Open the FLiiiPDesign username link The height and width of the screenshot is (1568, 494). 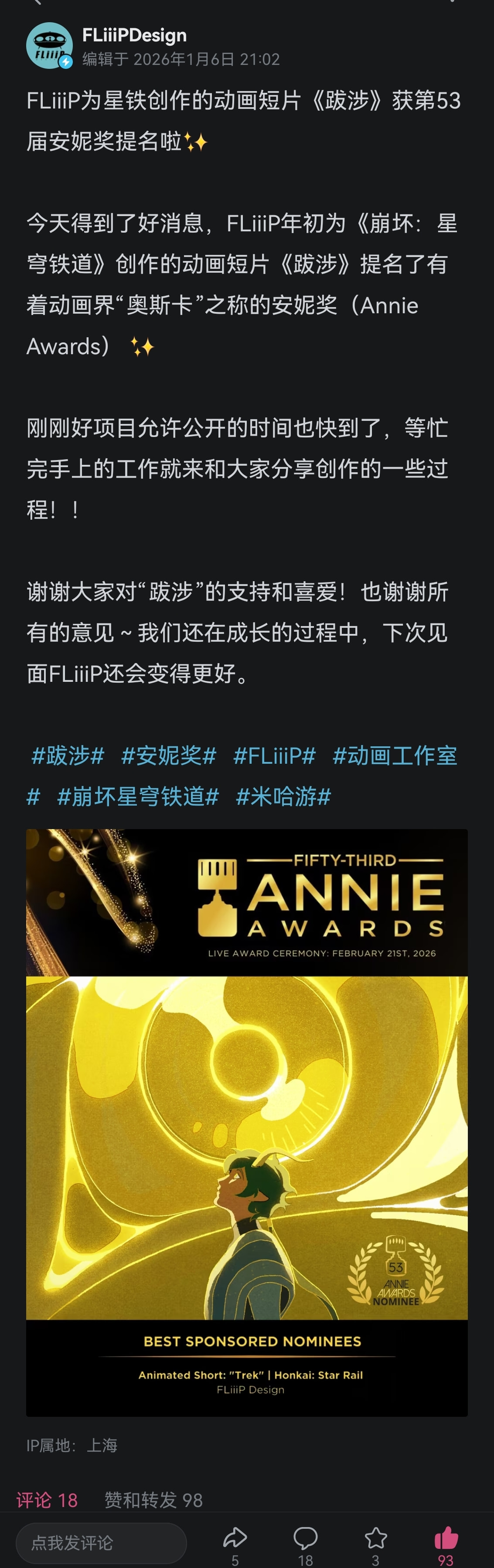[x=134, y=35]
